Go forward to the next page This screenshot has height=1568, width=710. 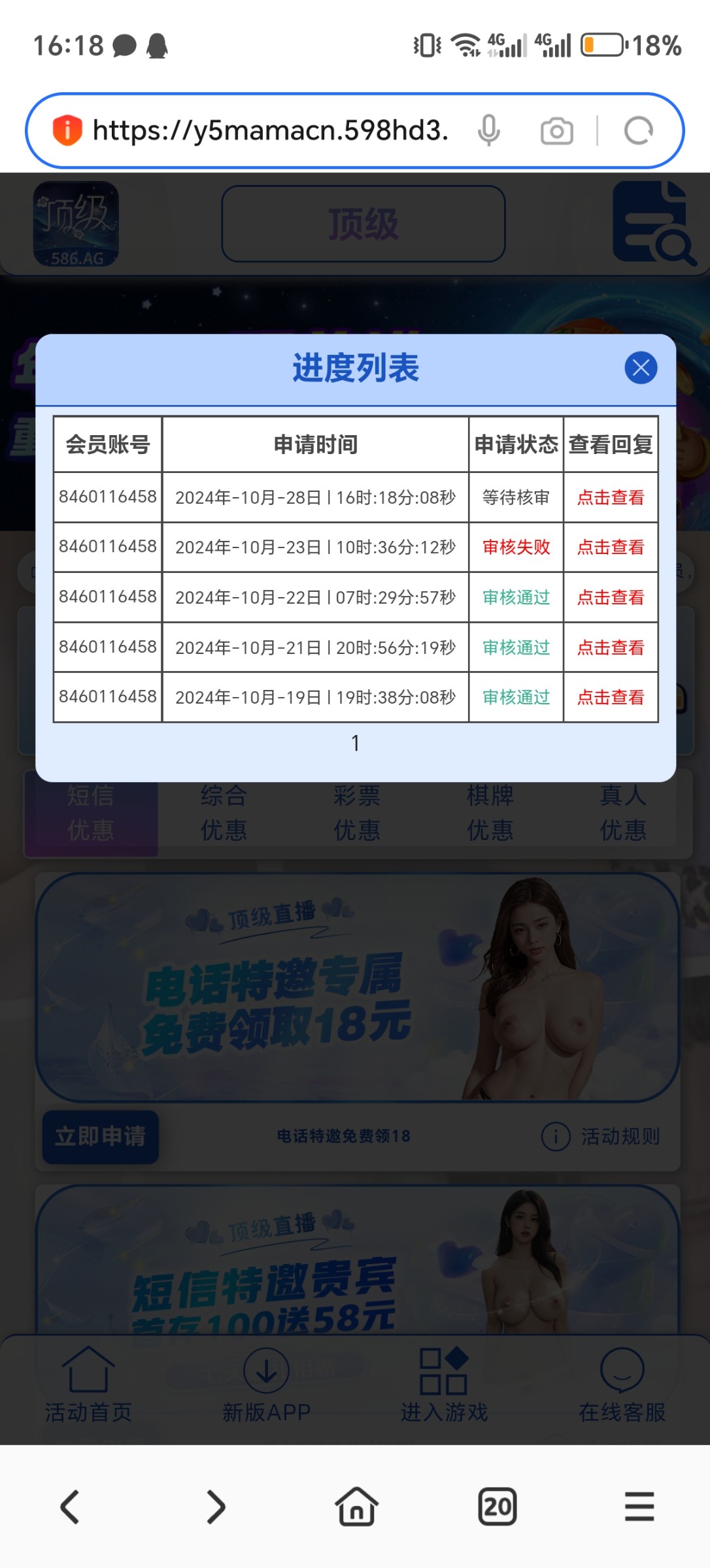[216, 1507]
